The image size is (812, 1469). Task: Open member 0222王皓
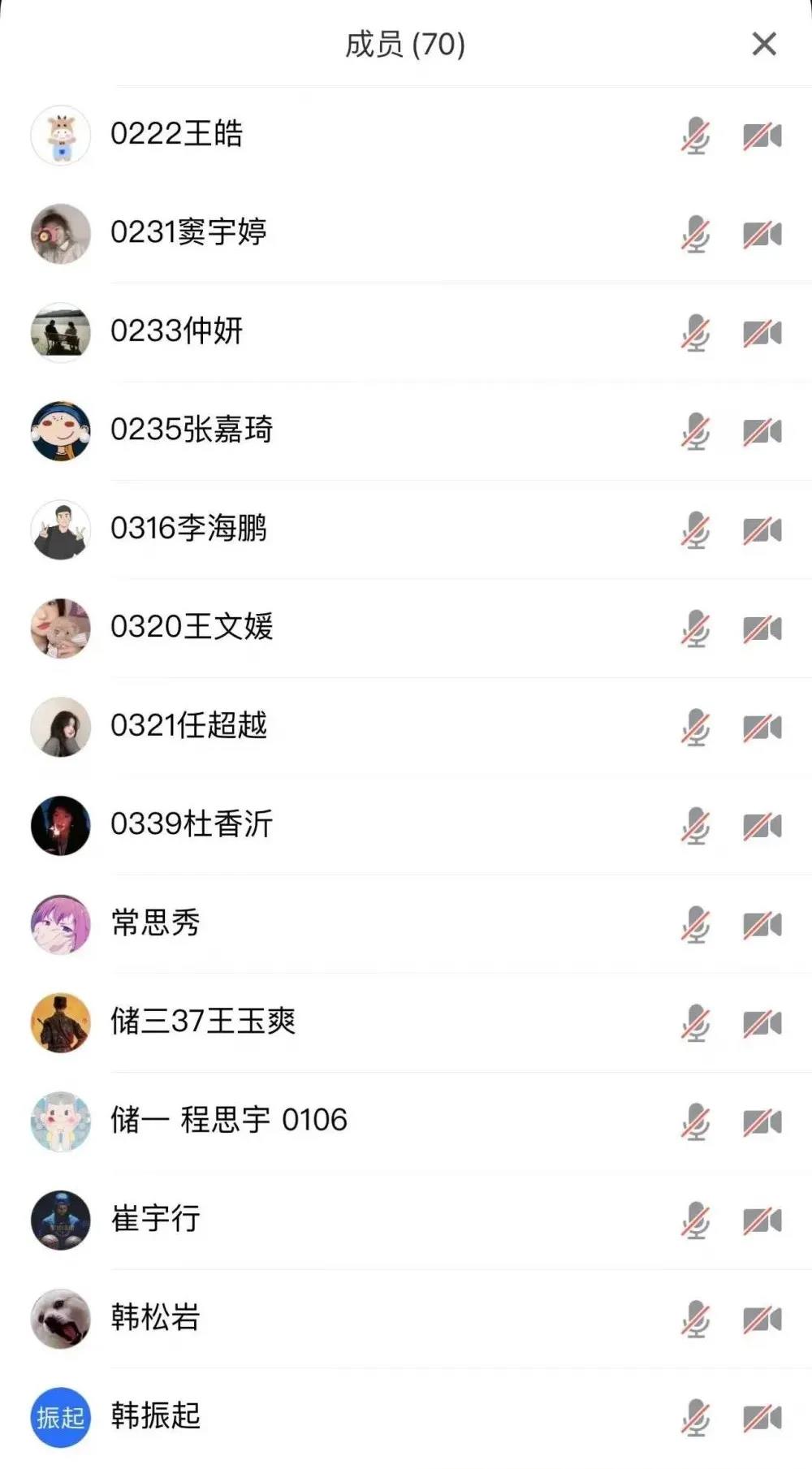(x=177, y=135)
